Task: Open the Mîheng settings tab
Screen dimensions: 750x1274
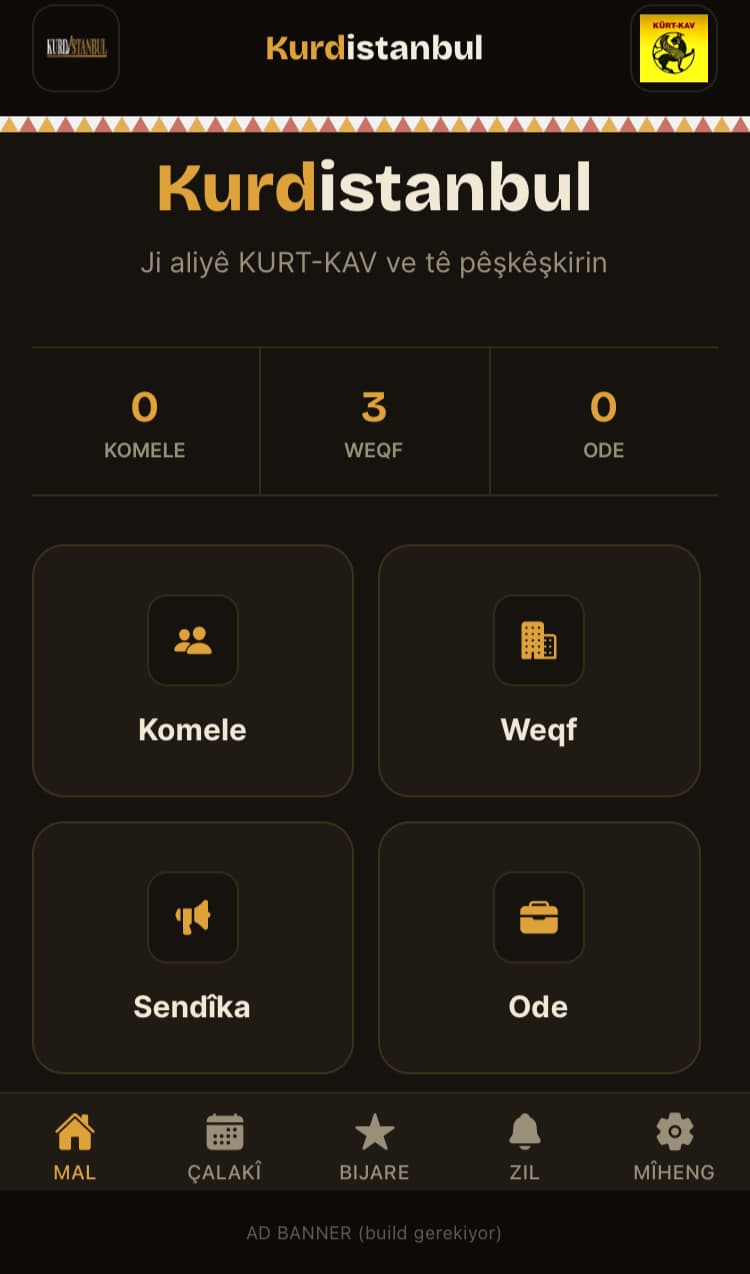Action: tap(674, 1147)
